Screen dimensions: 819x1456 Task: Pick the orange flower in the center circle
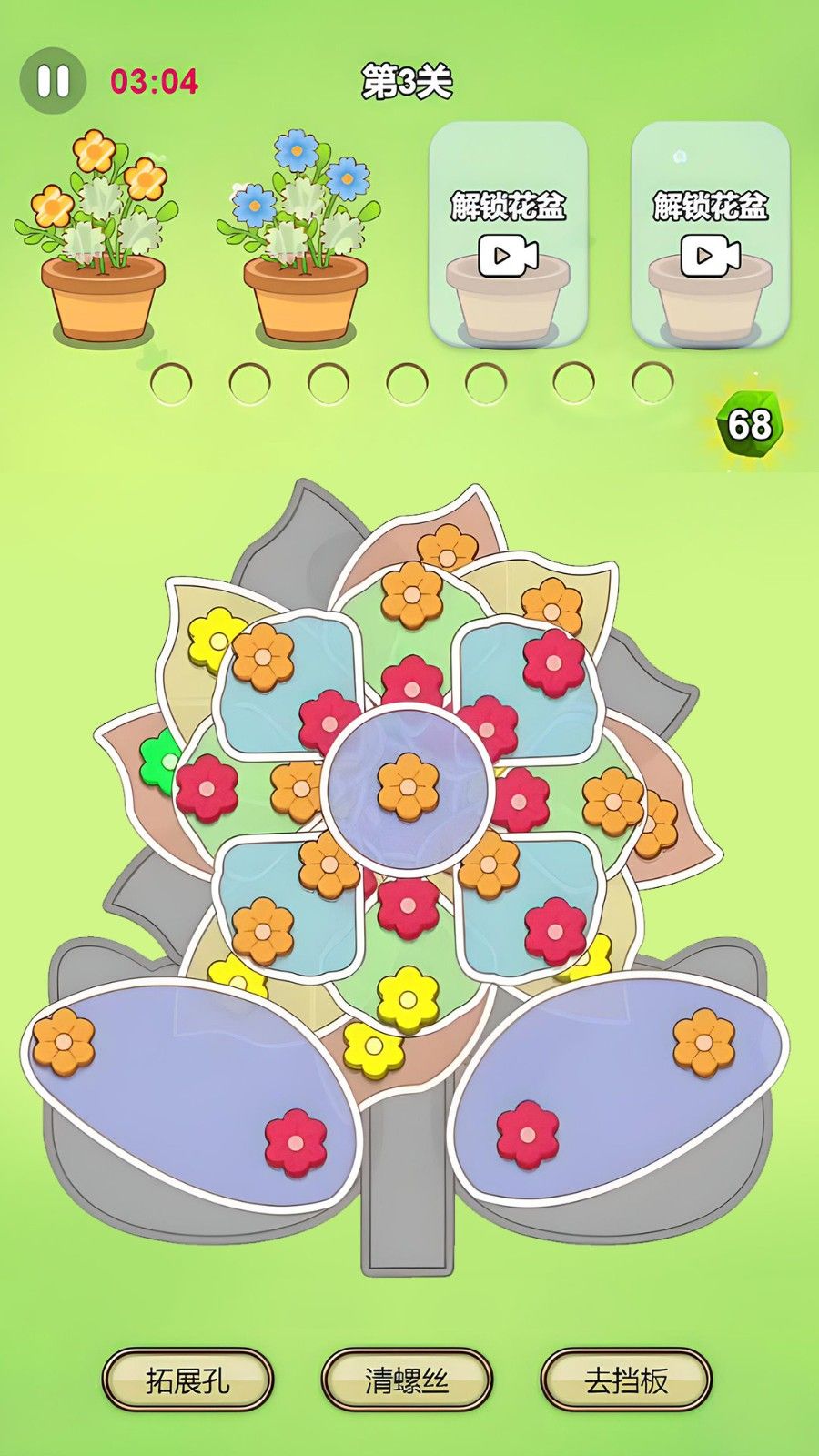408,786
